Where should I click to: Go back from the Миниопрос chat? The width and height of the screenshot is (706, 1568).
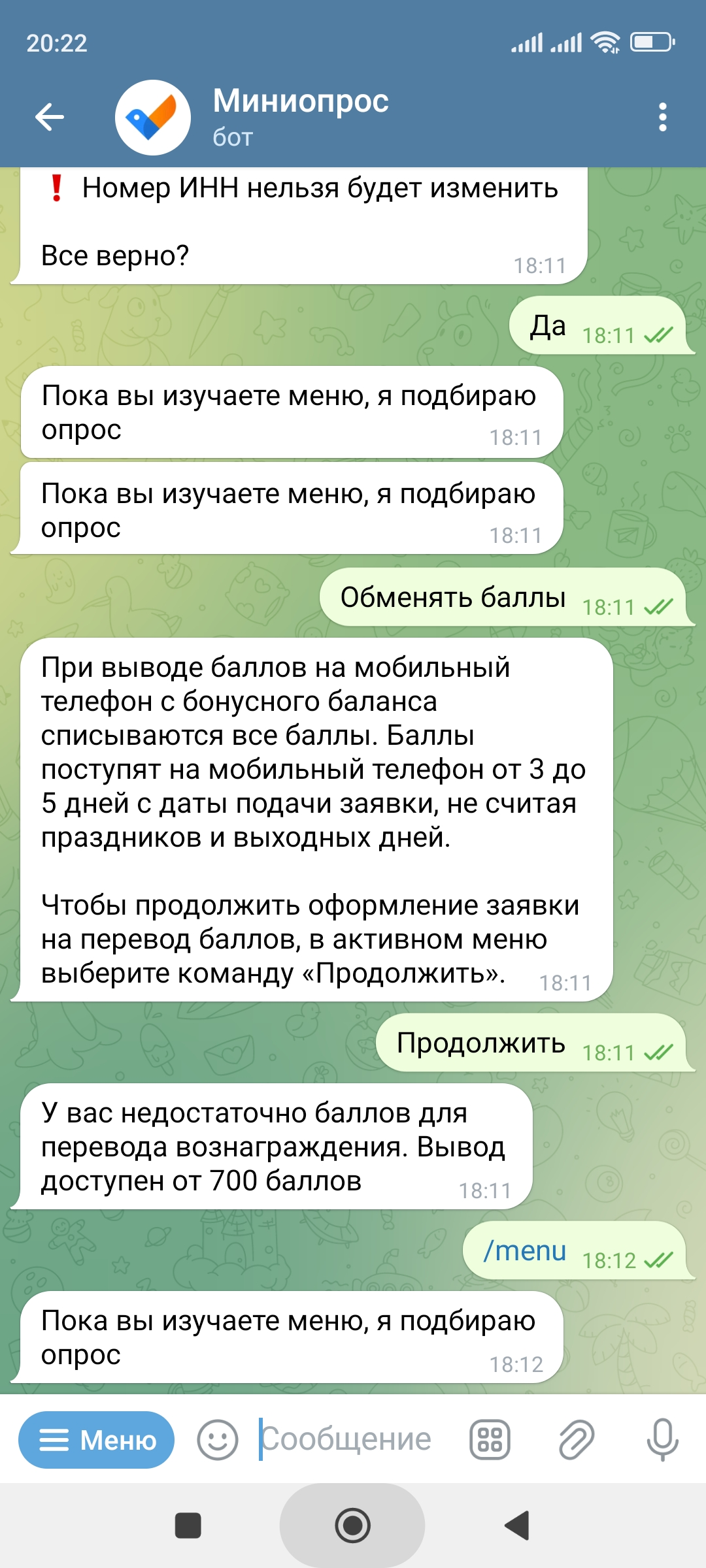coord(50,118)
